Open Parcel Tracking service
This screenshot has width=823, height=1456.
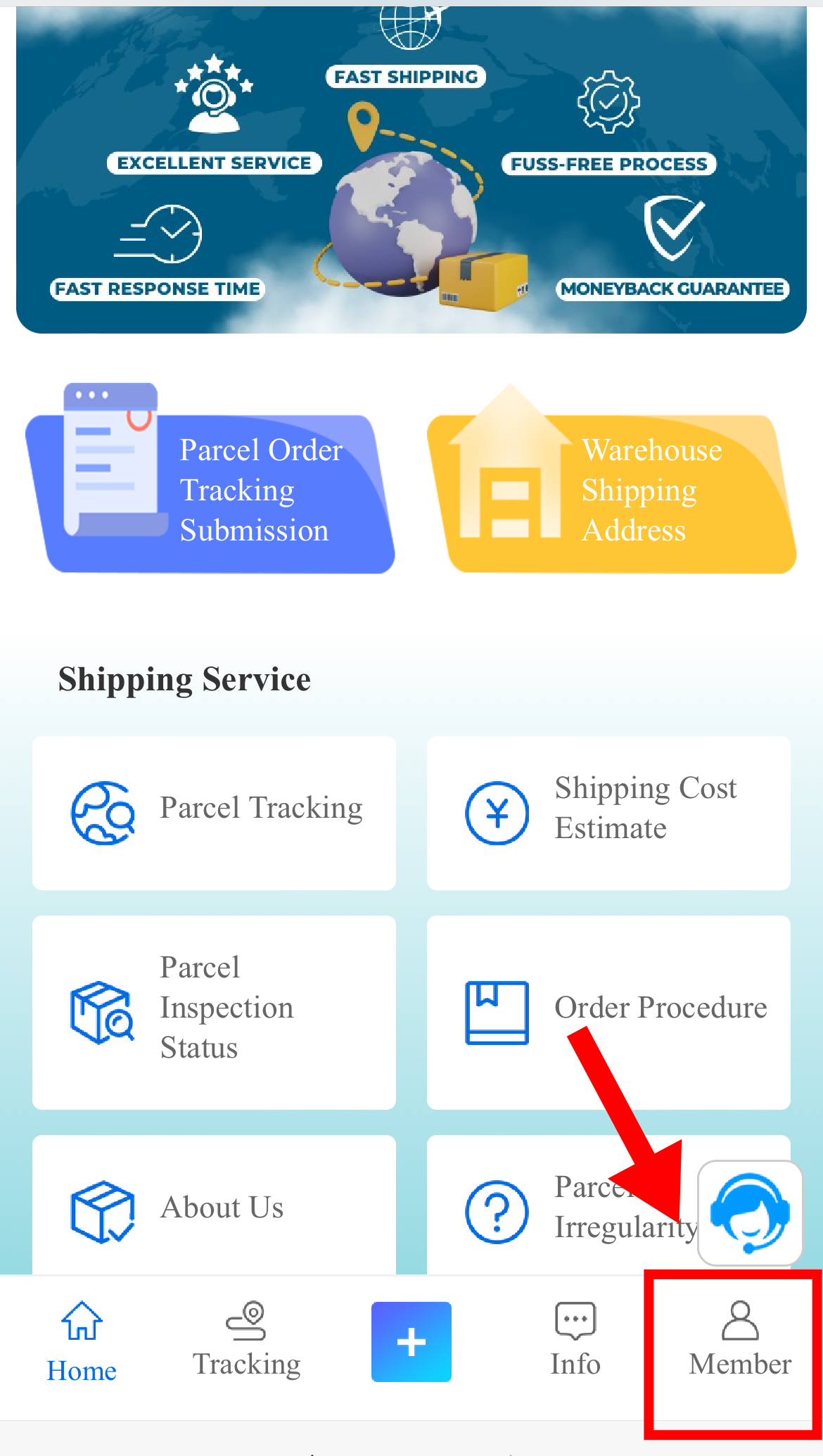(214, 812)
